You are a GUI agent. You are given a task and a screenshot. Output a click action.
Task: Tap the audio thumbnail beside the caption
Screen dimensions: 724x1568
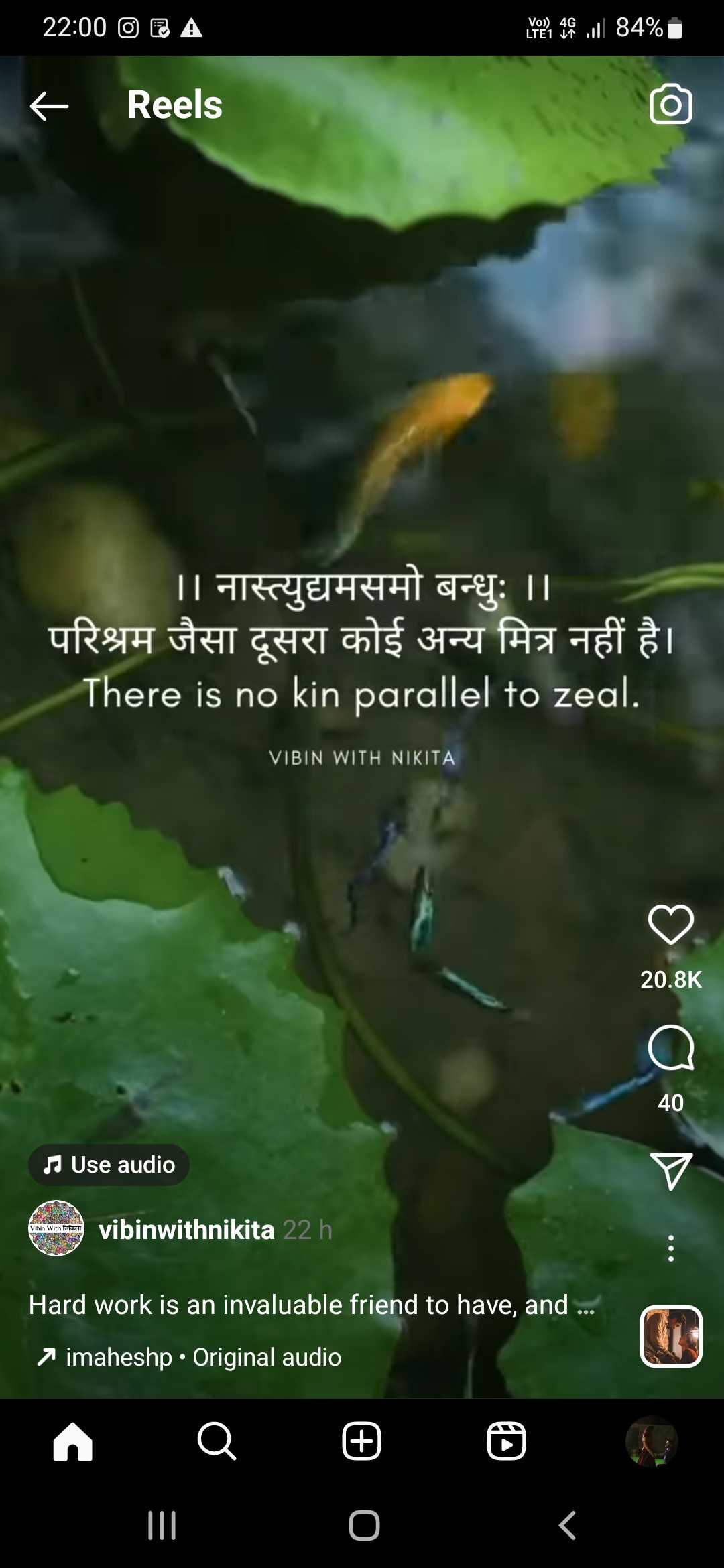(670, 1336)
